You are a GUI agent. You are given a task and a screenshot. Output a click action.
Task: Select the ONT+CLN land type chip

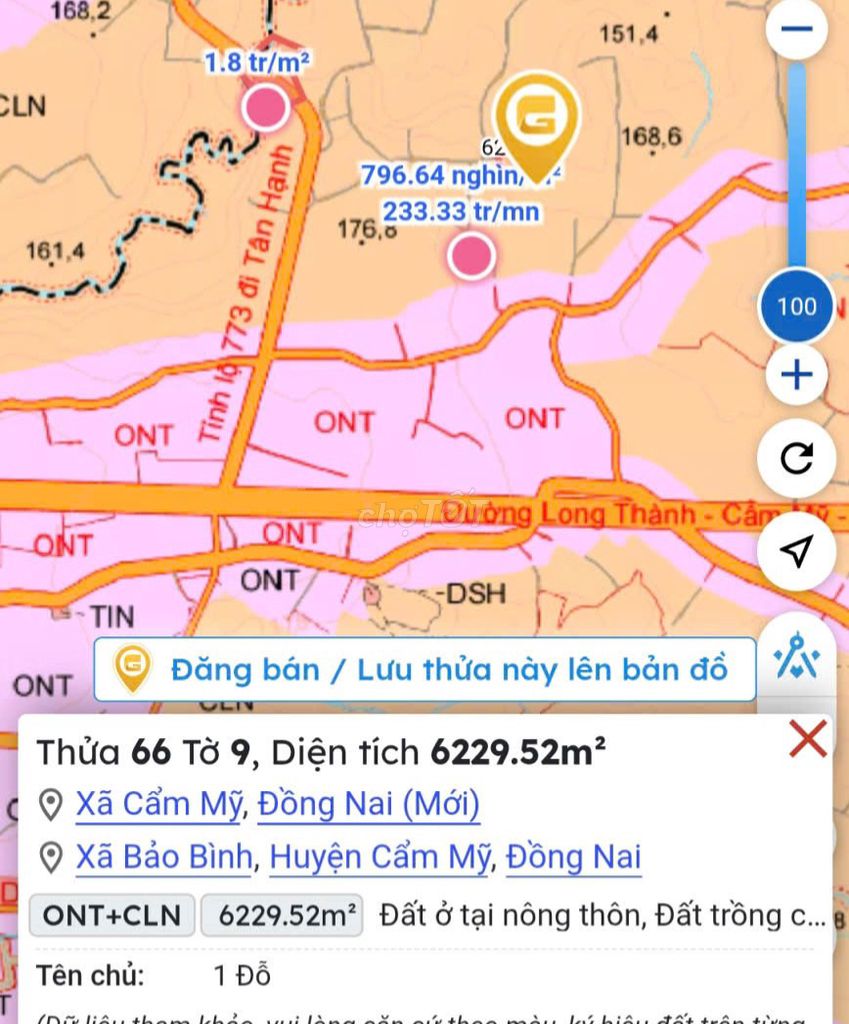point(112,915)
